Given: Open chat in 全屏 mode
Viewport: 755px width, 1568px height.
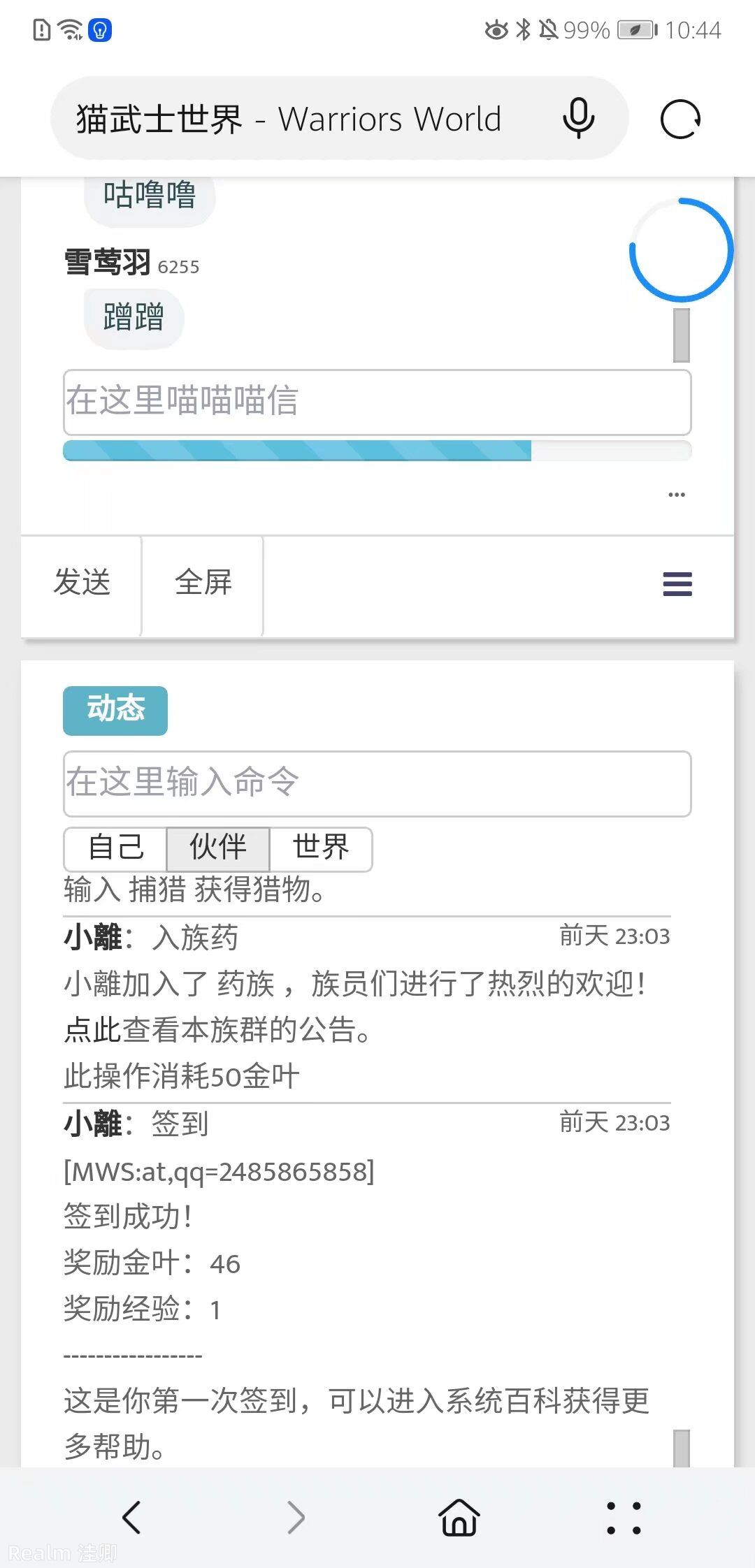Looking at the screenshot, I should click(203, 583).
